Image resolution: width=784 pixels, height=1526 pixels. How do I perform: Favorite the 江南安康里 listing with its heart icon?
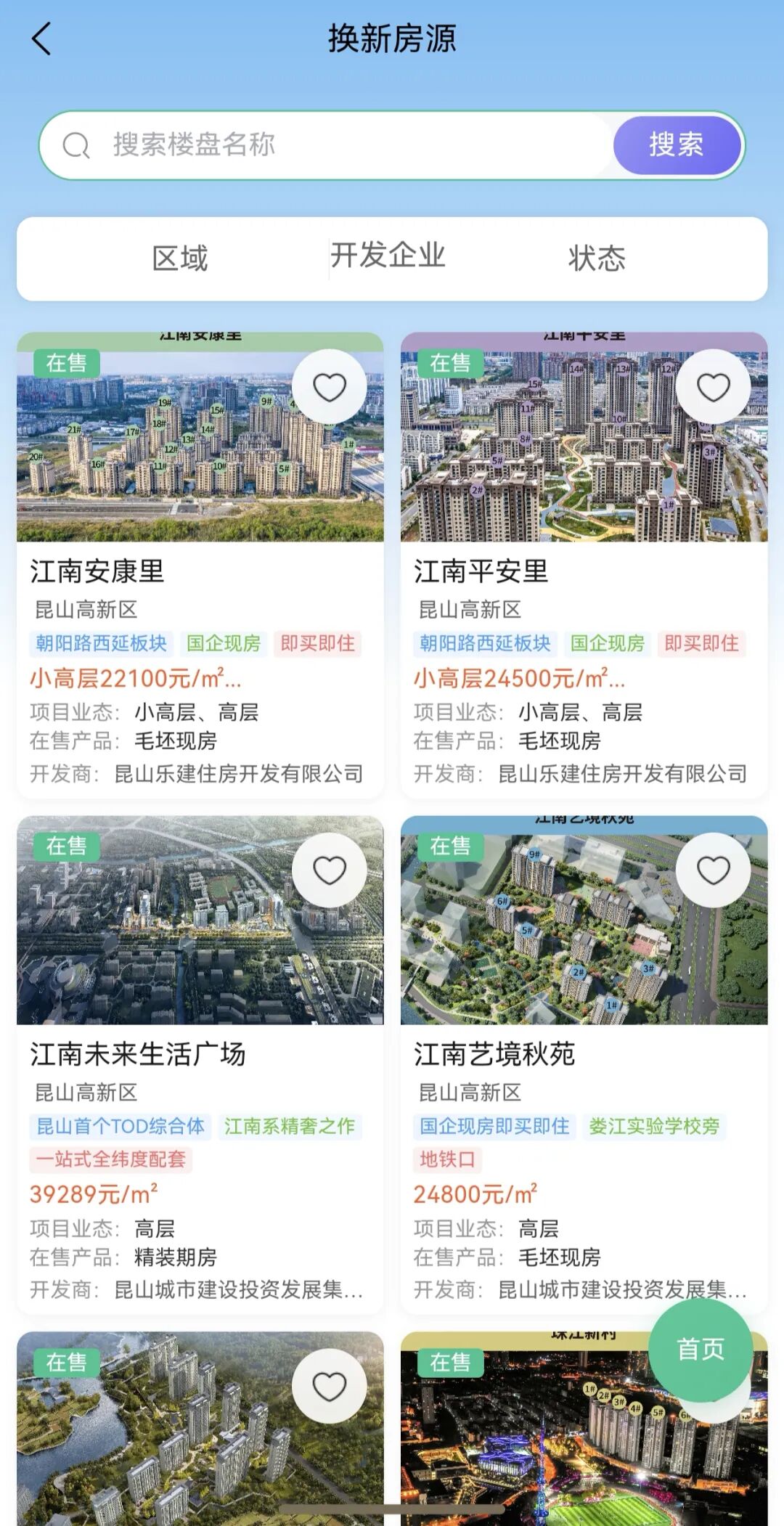[x=329, y=387]
